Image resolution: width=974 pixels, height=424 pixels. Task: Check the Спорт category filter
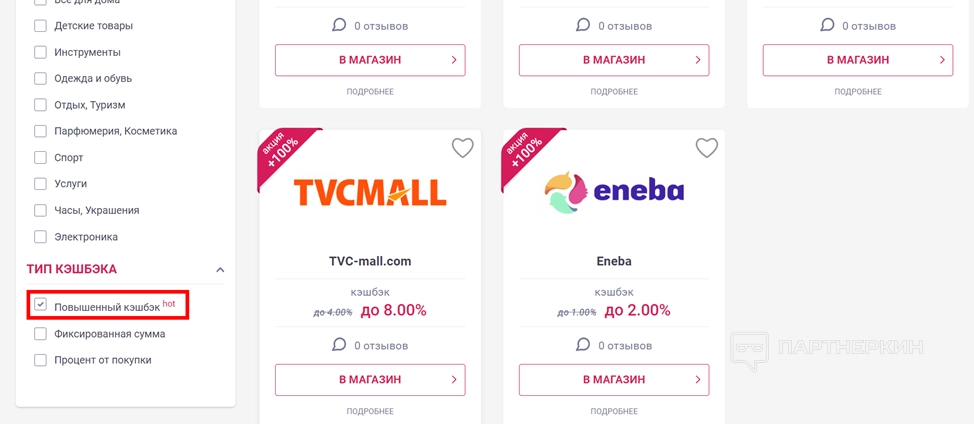coord(41,158)
